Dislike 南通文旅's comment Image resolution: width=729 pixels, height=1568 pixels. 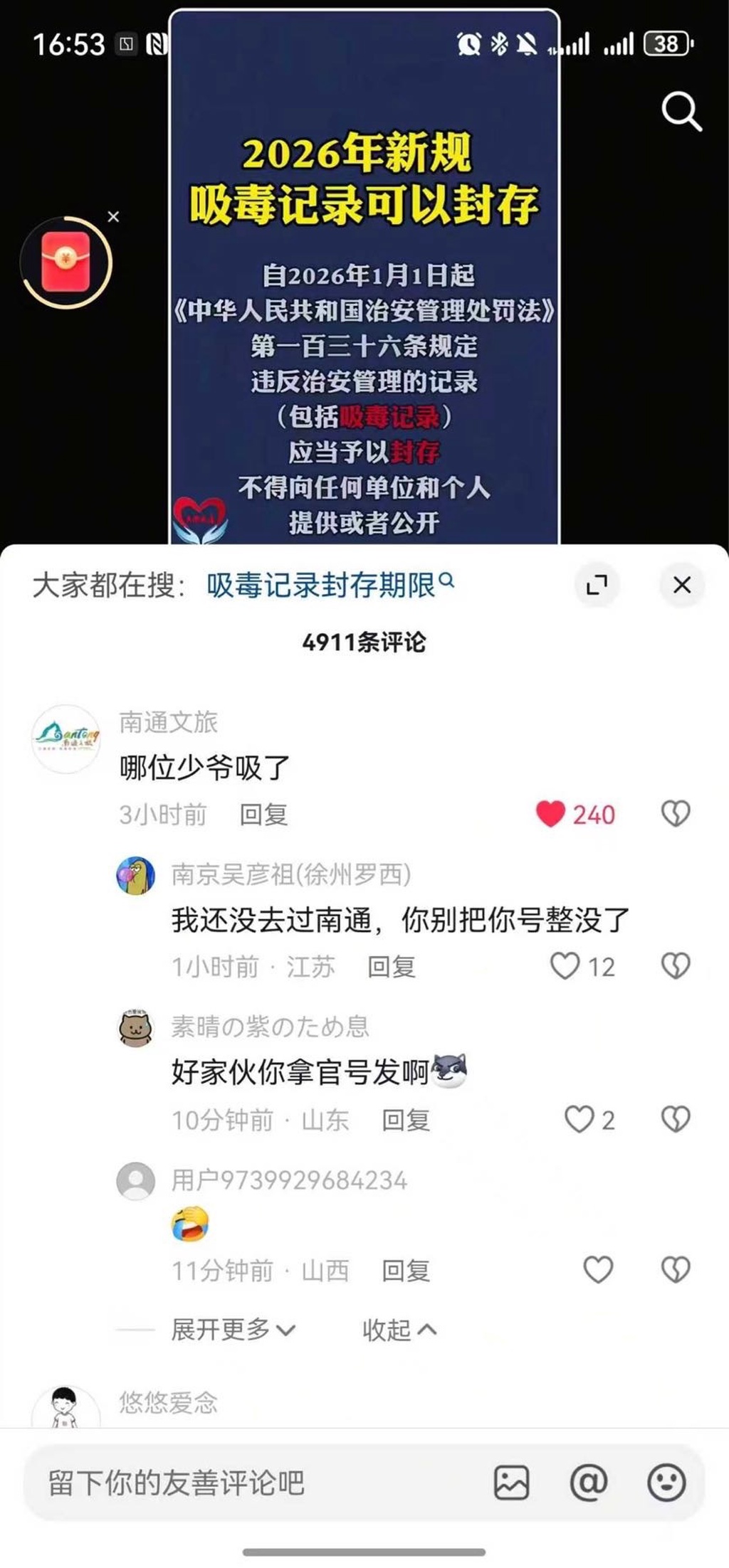click(675, 814)
